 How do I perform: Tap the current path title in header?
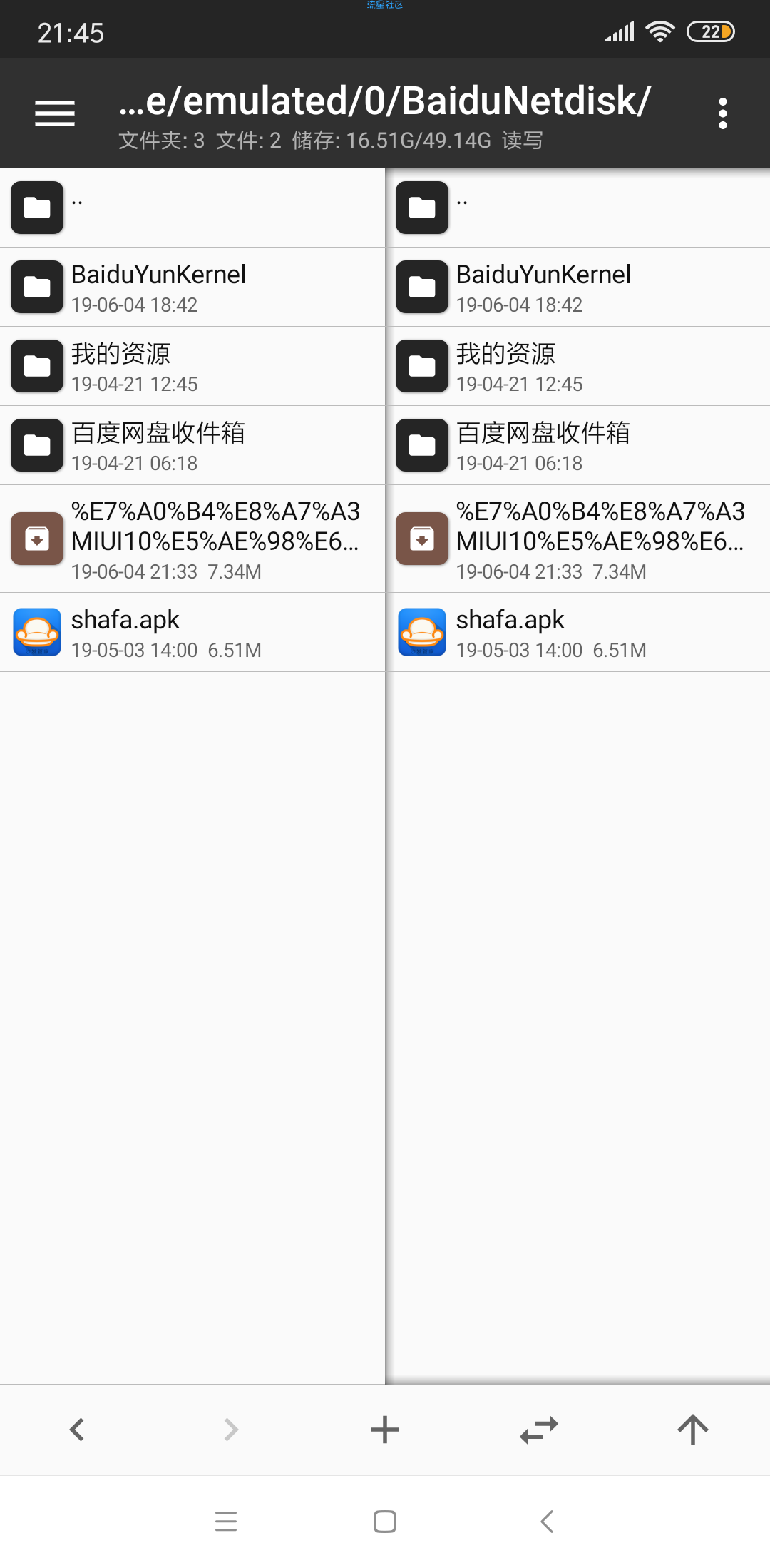[385, 101]
